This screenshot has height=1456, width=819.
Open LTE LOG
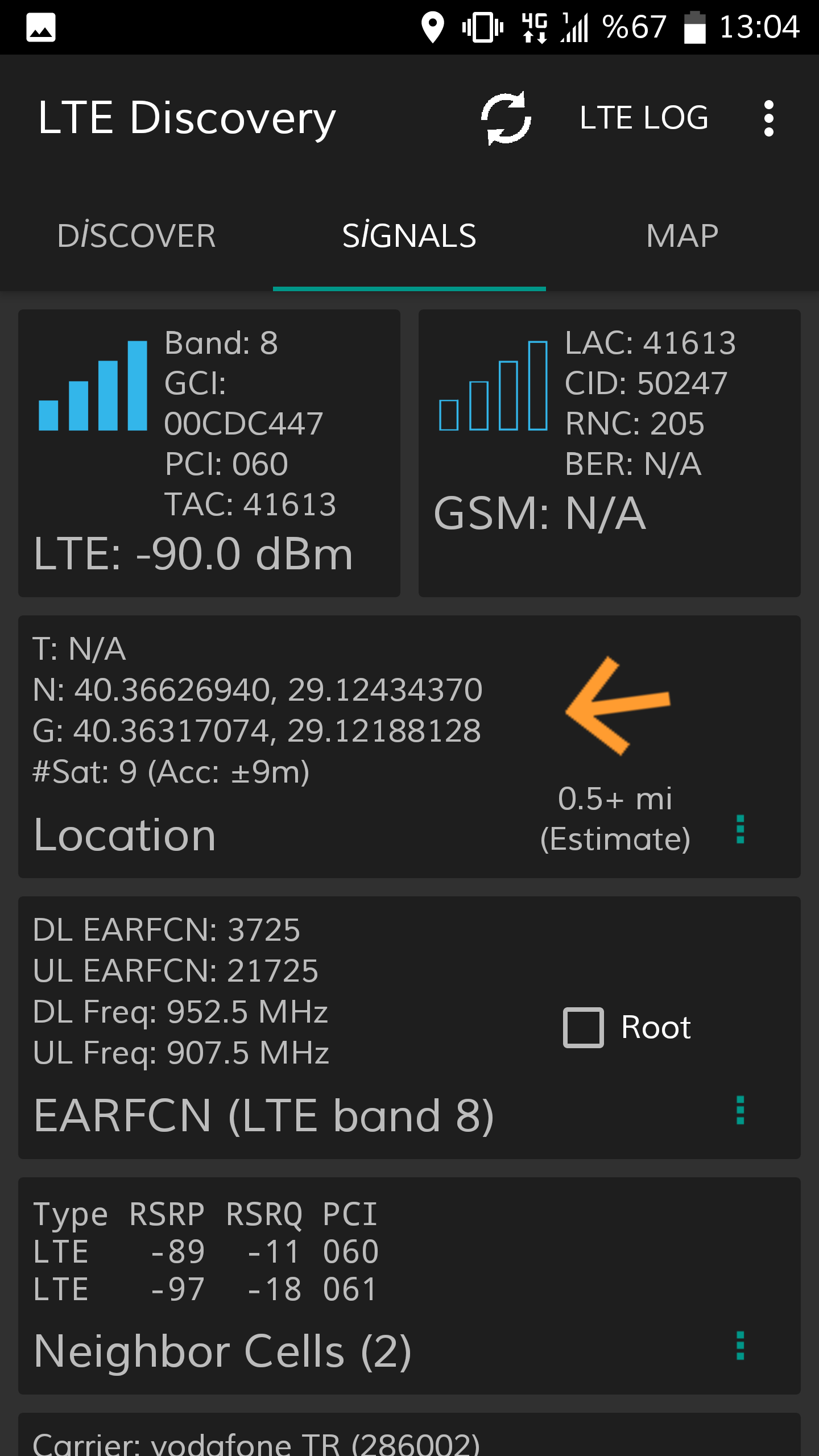[644, 118]
